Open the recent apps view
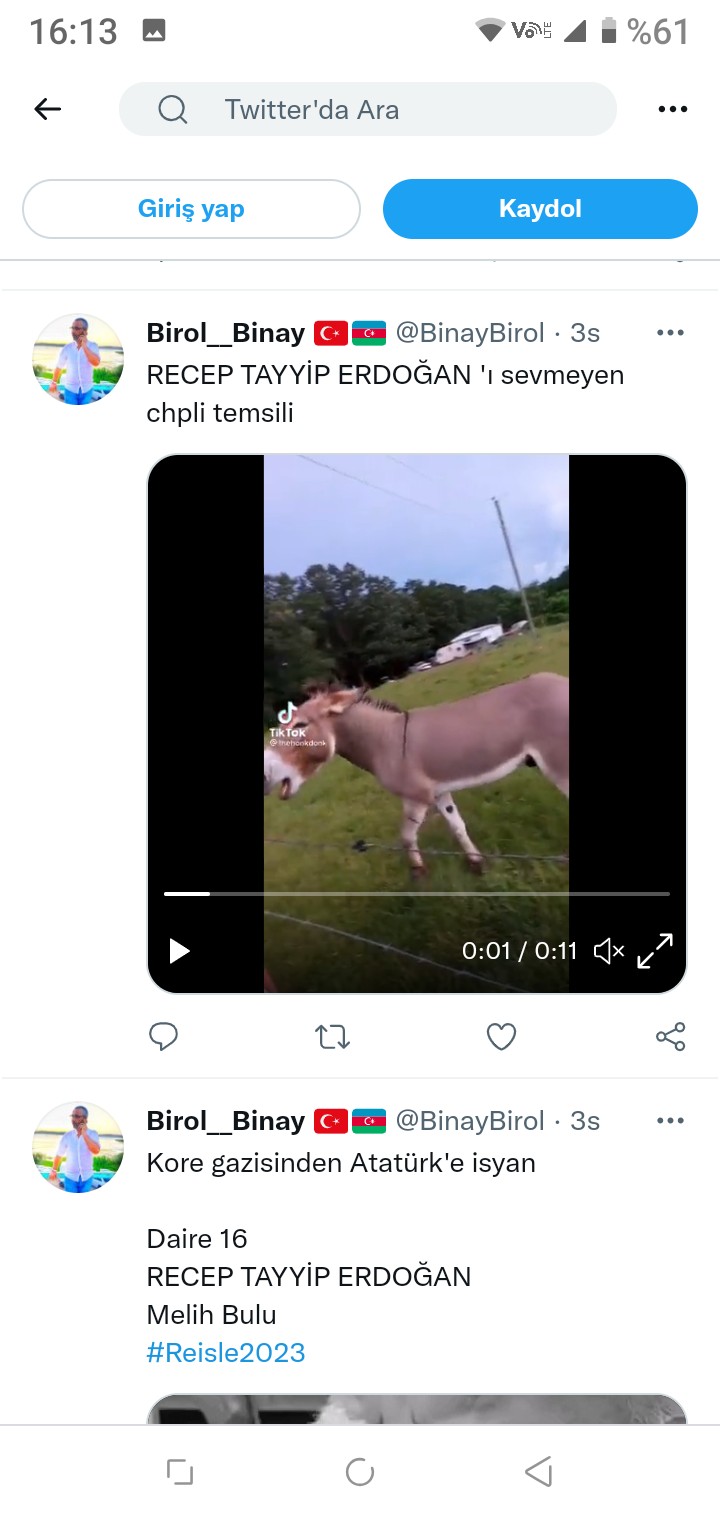This screenshot has height=1520, width=720. coord(180,1472)
